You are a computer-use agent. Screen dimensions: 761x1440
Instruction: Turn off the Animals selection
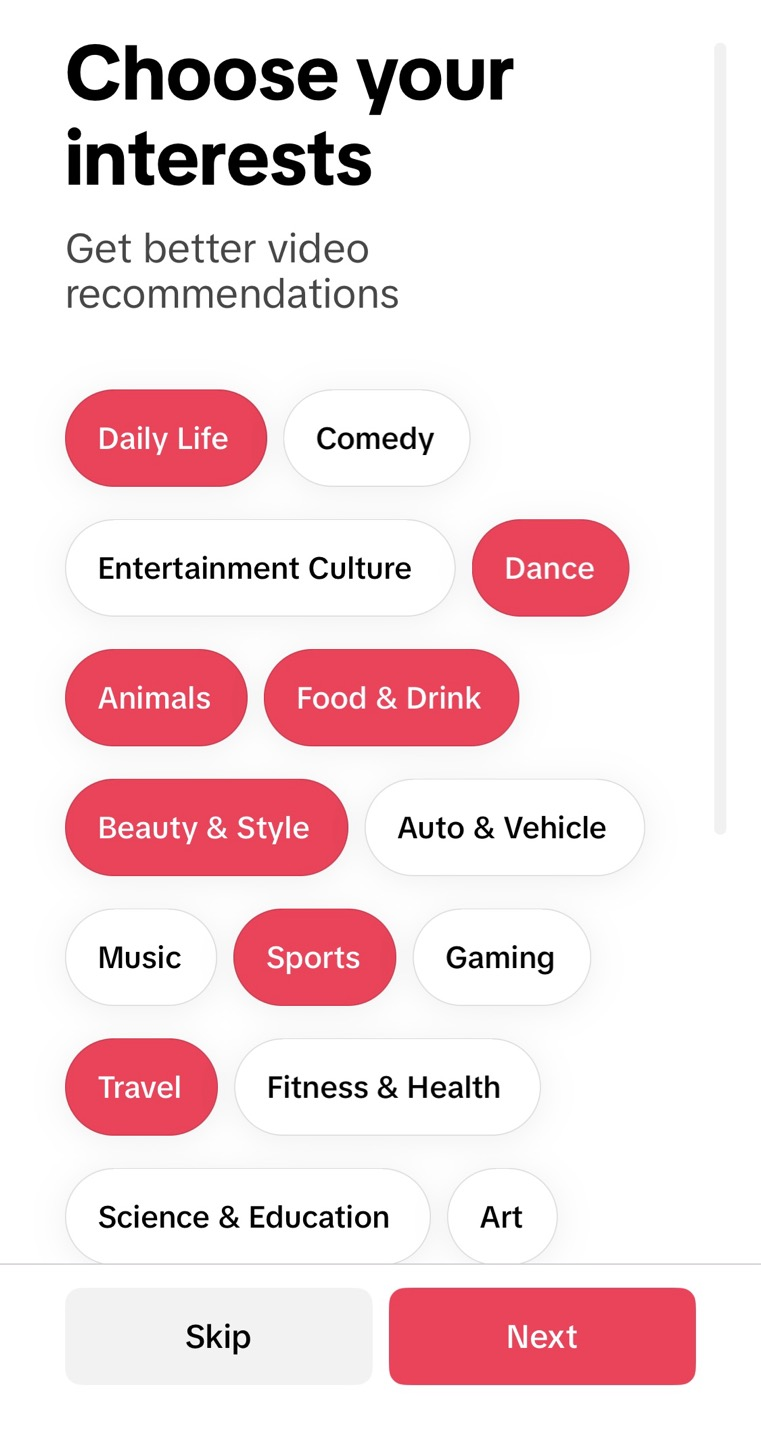pos(155,697)
